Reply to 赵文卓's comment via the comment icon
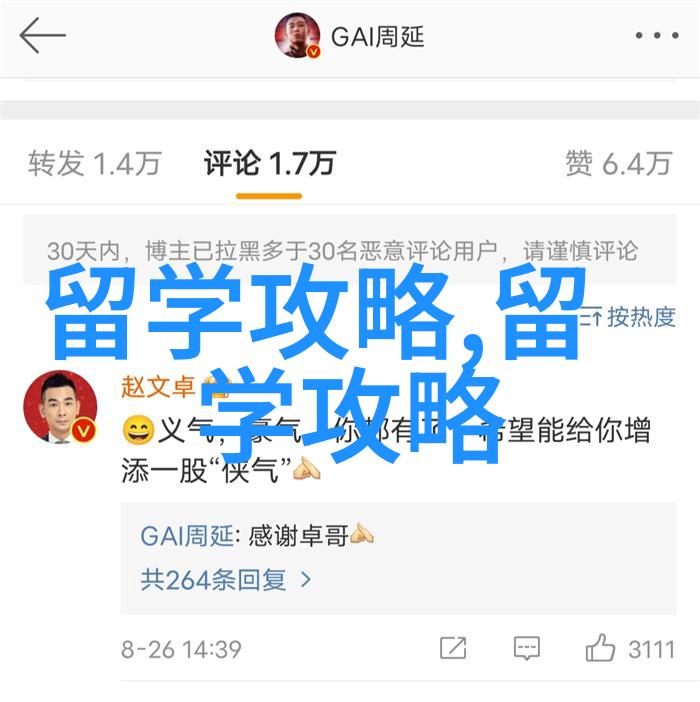Viewport: 700px width, 702px height. pyautogui.click(x=527, y=648)
